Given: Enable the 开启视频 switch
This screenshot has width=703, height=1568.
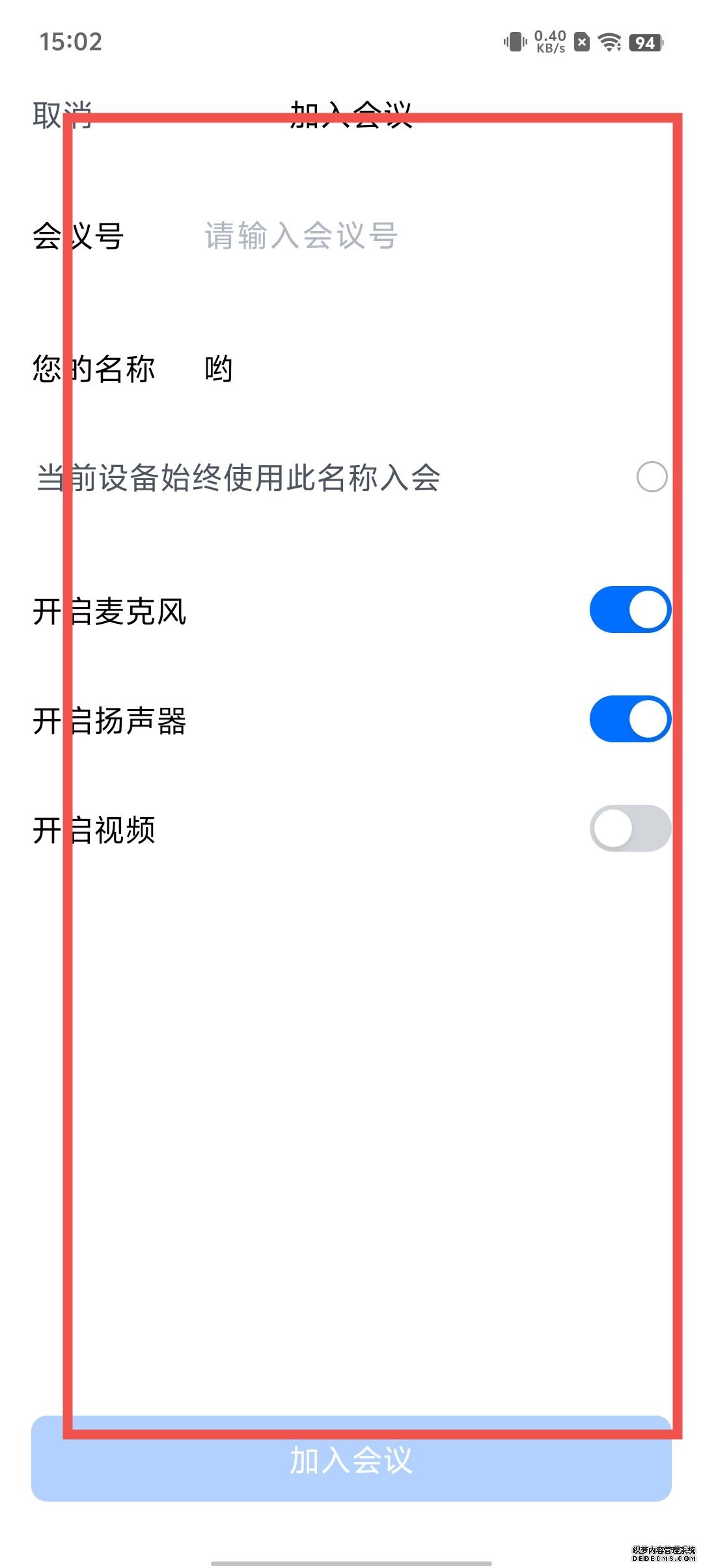Looking at the screenshot, I should pos(630,828).
